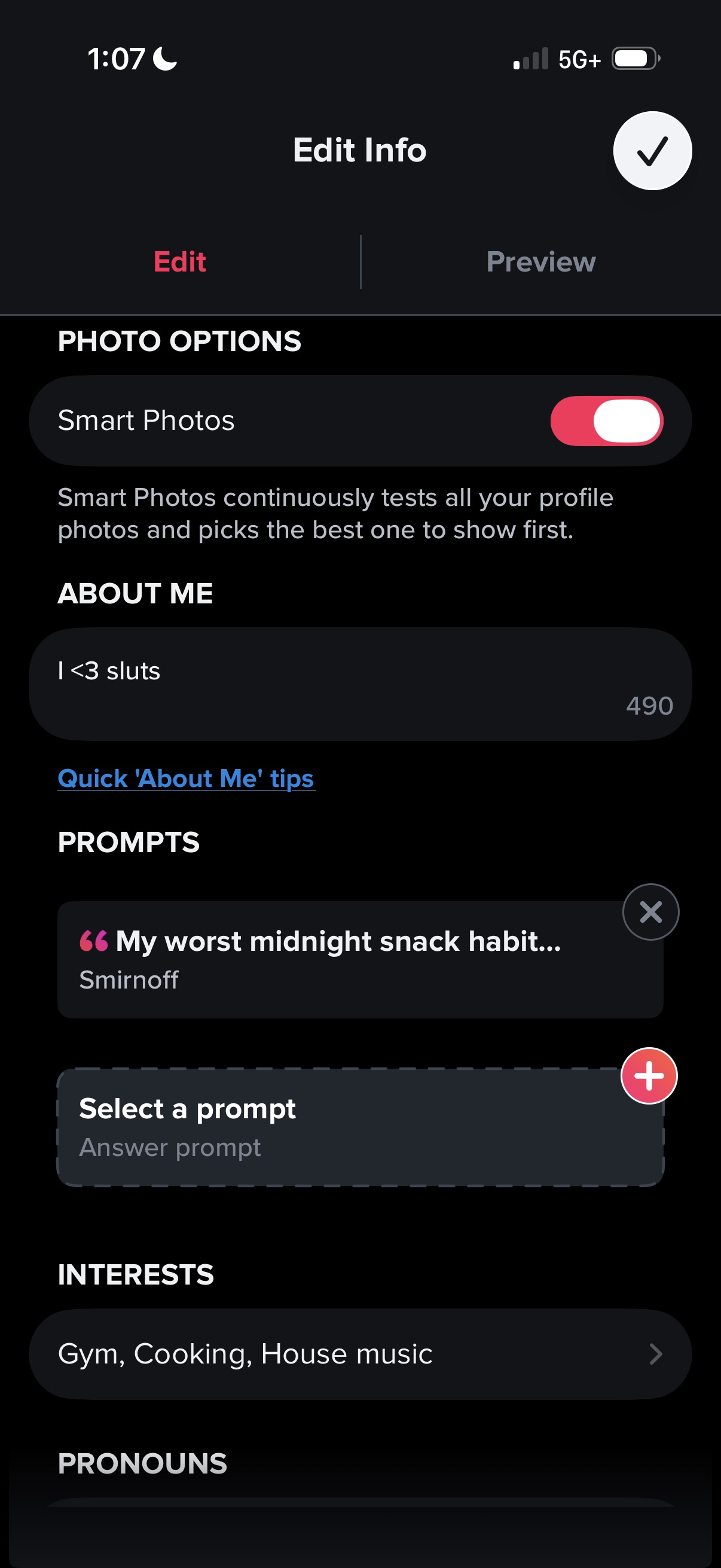Screen dimensions: 721x1568
Task: Open Quick 'About Me' tips link
Action: [x=186, y=779]
